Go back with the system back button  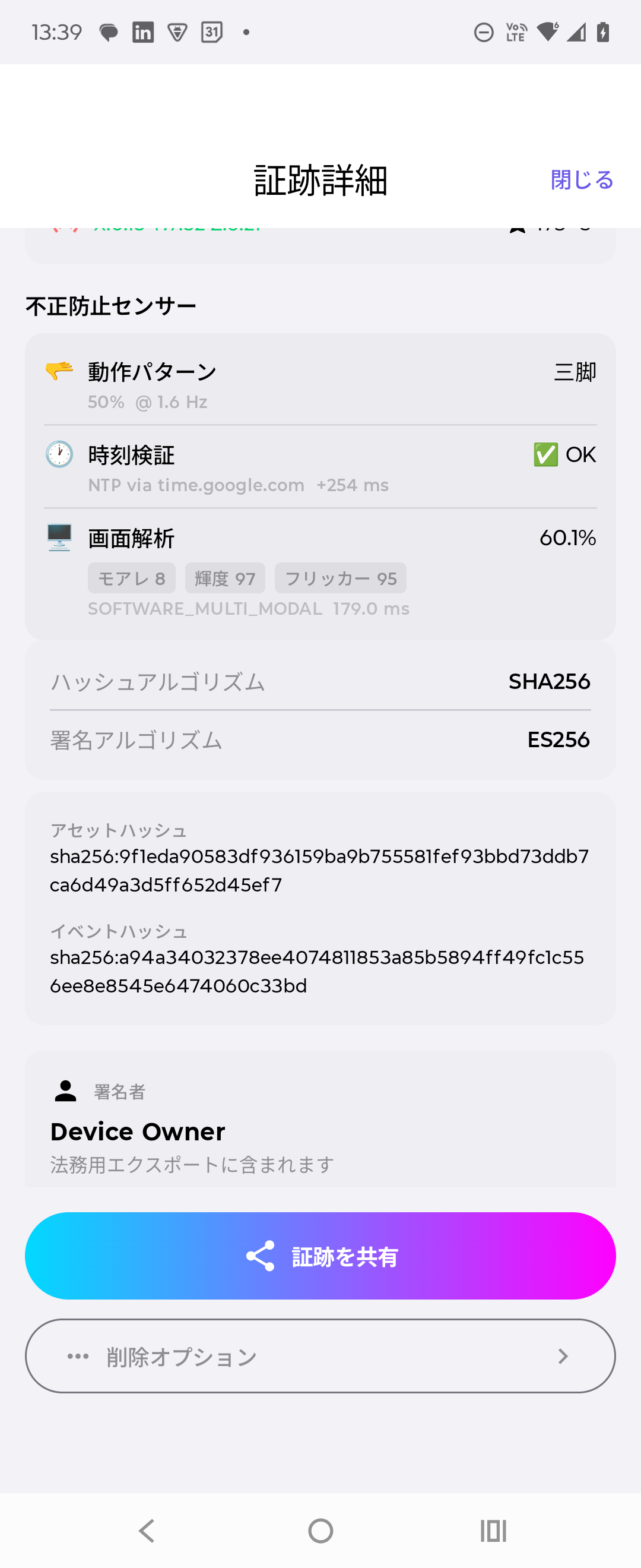click(147, 1530)
